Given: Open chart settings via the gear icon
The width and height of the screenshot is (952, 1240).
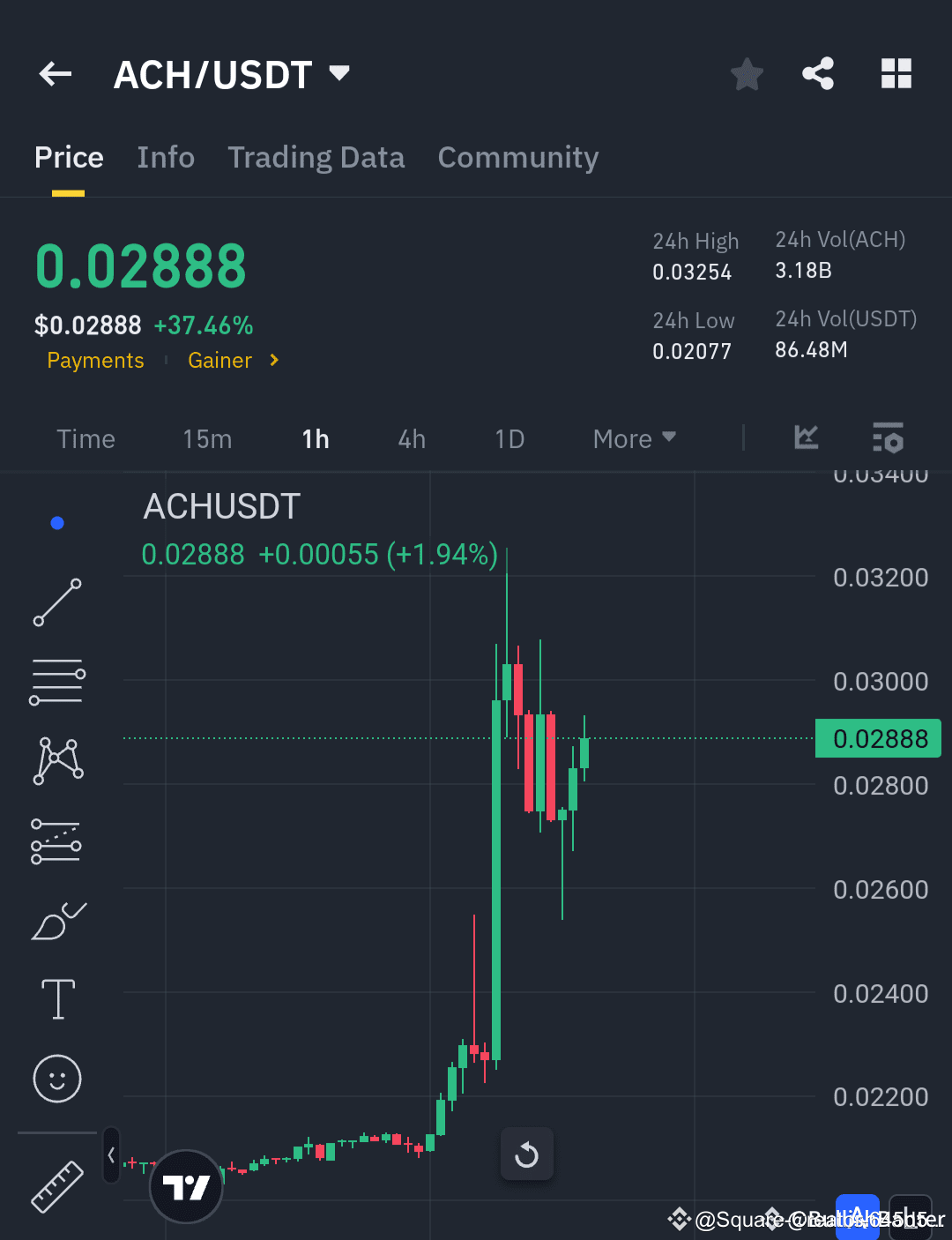Looking at the screenshot, I should point(888,438).
